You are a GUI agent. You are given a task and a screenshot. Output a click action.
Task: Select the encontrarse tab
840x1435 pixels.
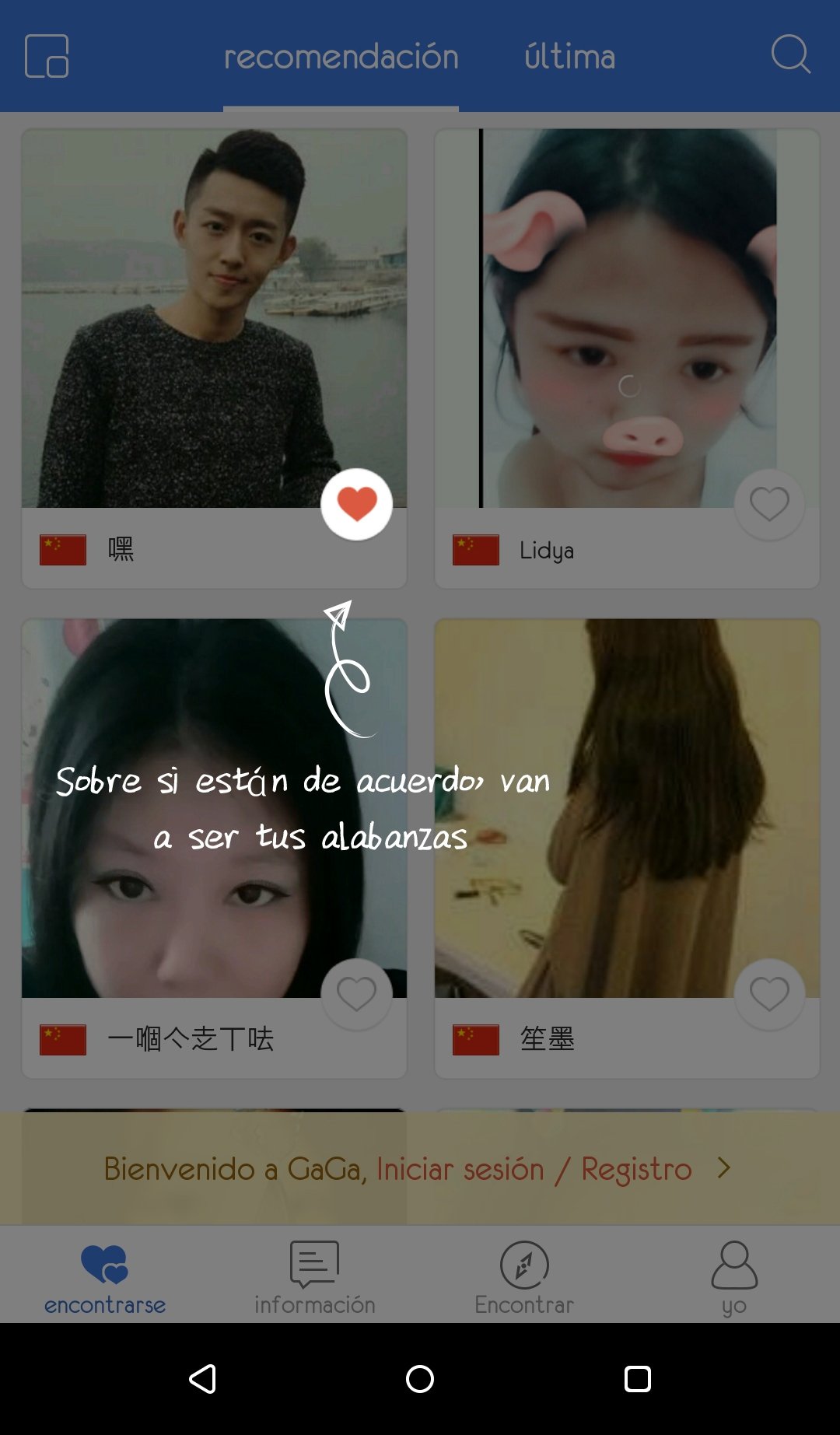pos(105,1276)
